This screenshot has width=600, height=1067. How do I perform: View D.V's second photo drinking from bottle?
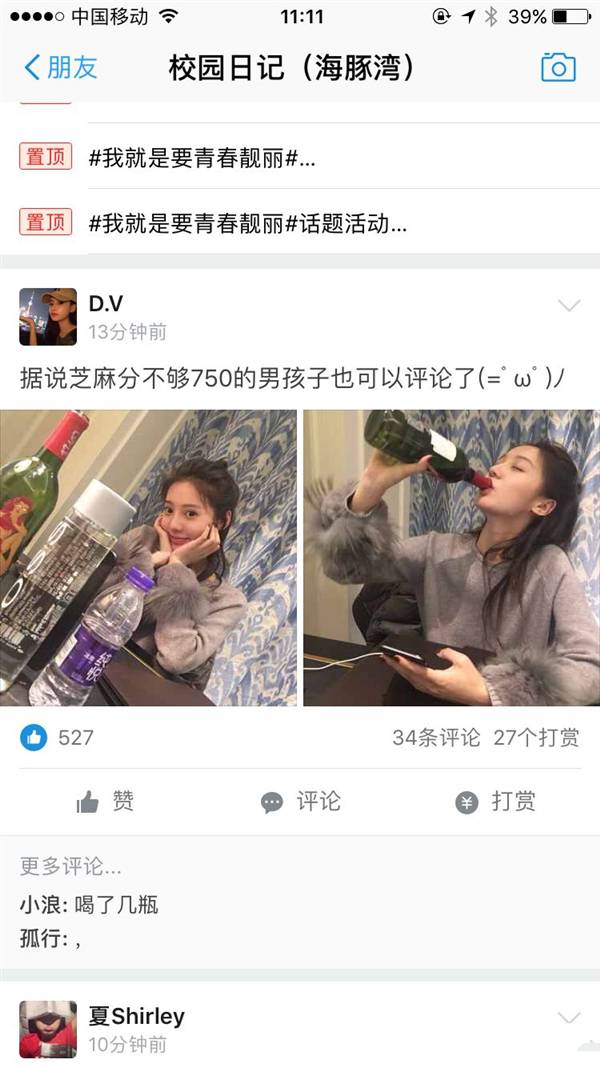[x=451, y=557]
